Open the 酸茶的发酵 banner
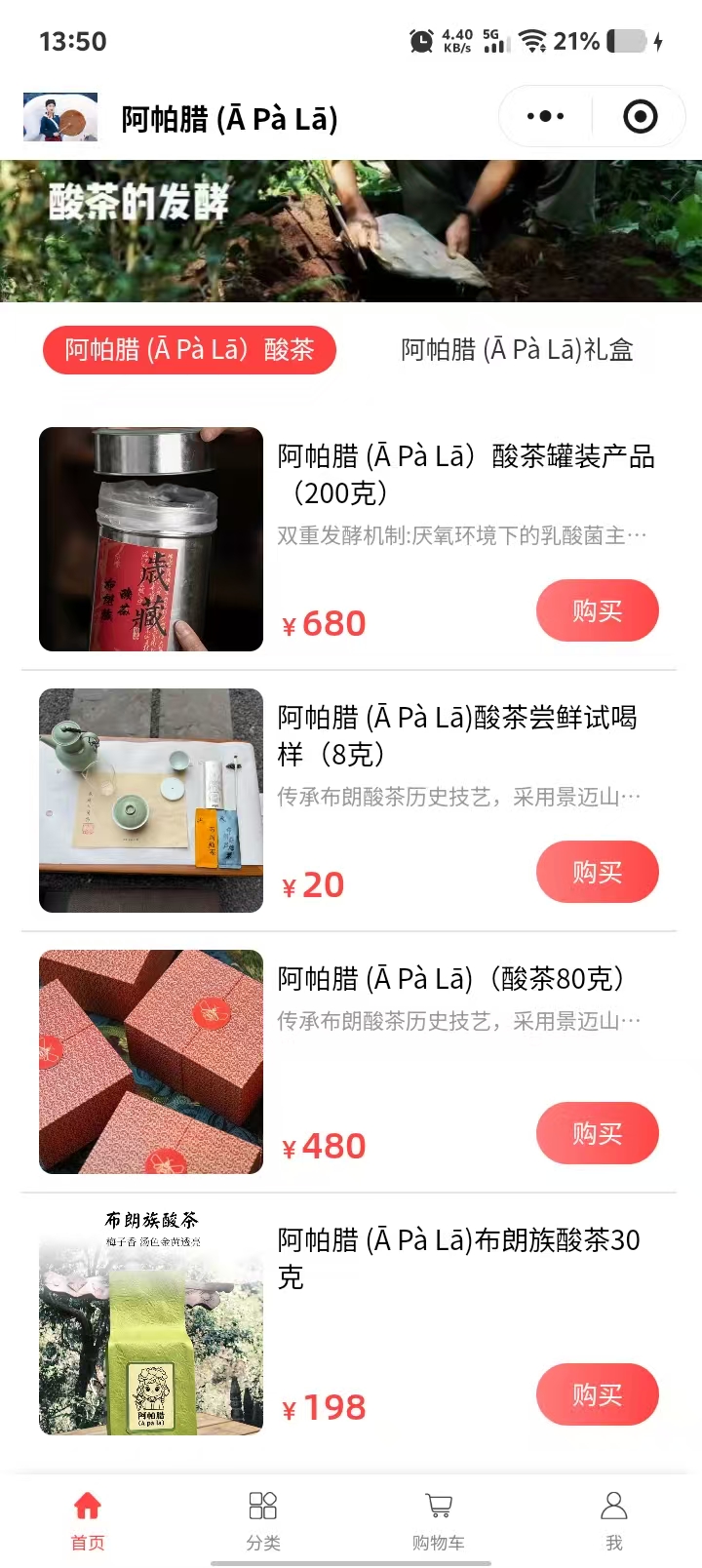The image size is (702, 1568). pyautogui.click(x=351, y=231)
